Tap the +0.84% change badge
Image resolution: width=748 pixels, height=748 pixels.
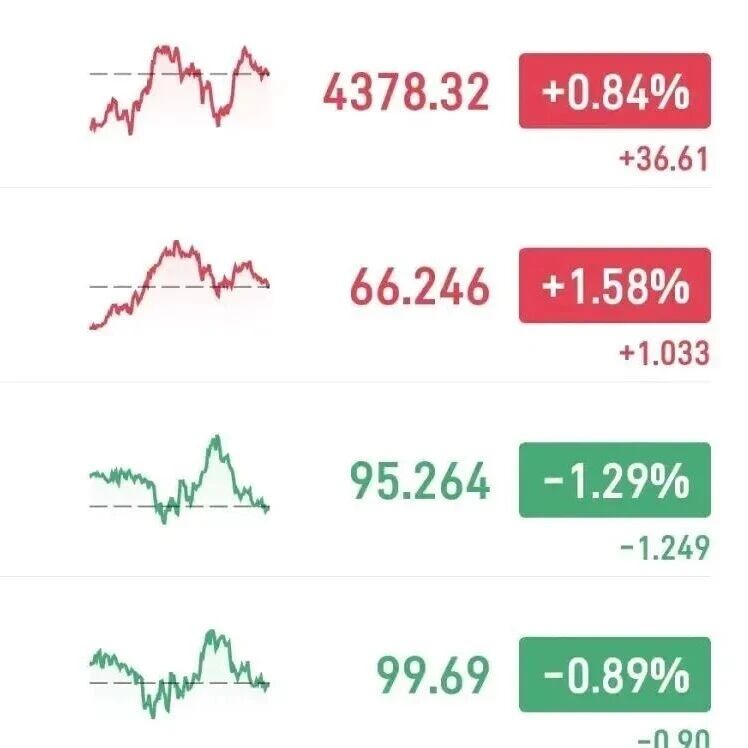point(615,91)
